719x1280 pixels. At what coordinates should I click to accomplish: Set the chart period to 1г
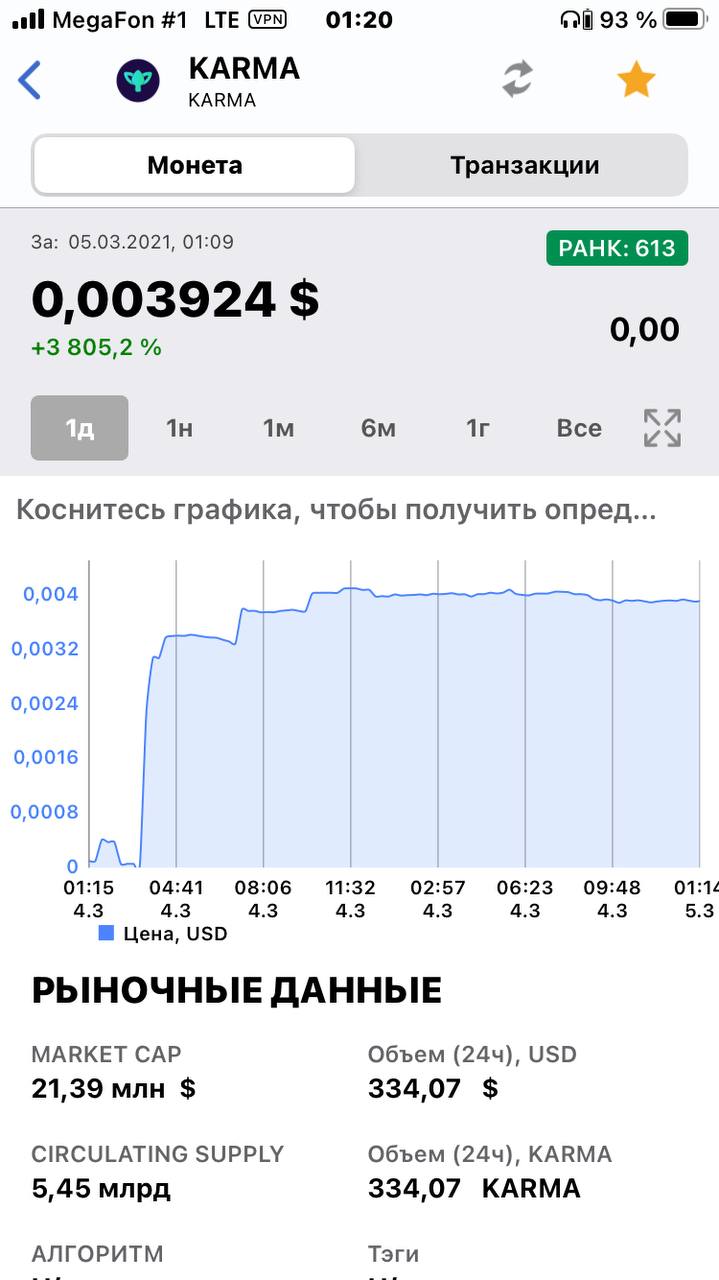(x=478, y=428)
